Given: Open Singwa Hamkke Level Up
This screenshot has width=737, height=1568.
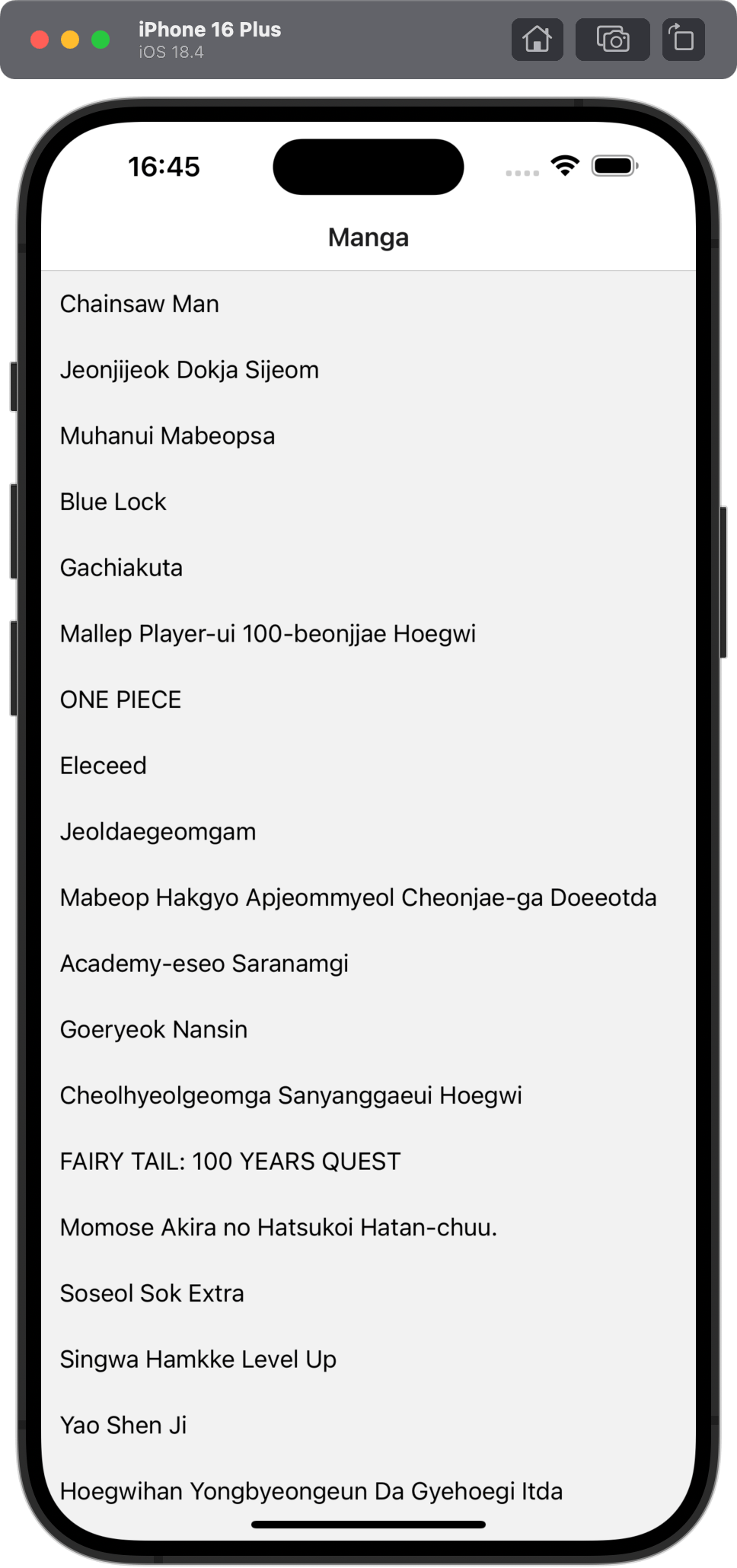Looking at the screenshot, I should (x=198, y=1359).
